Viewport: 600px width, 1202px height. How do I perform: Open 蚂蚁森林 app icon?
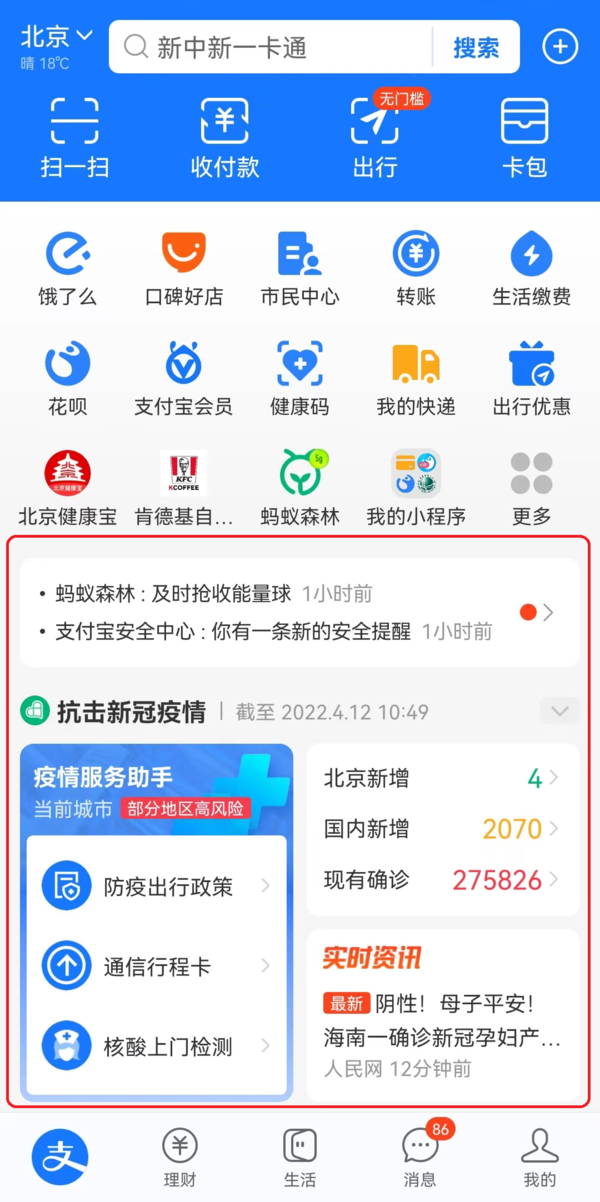(300, 488)
